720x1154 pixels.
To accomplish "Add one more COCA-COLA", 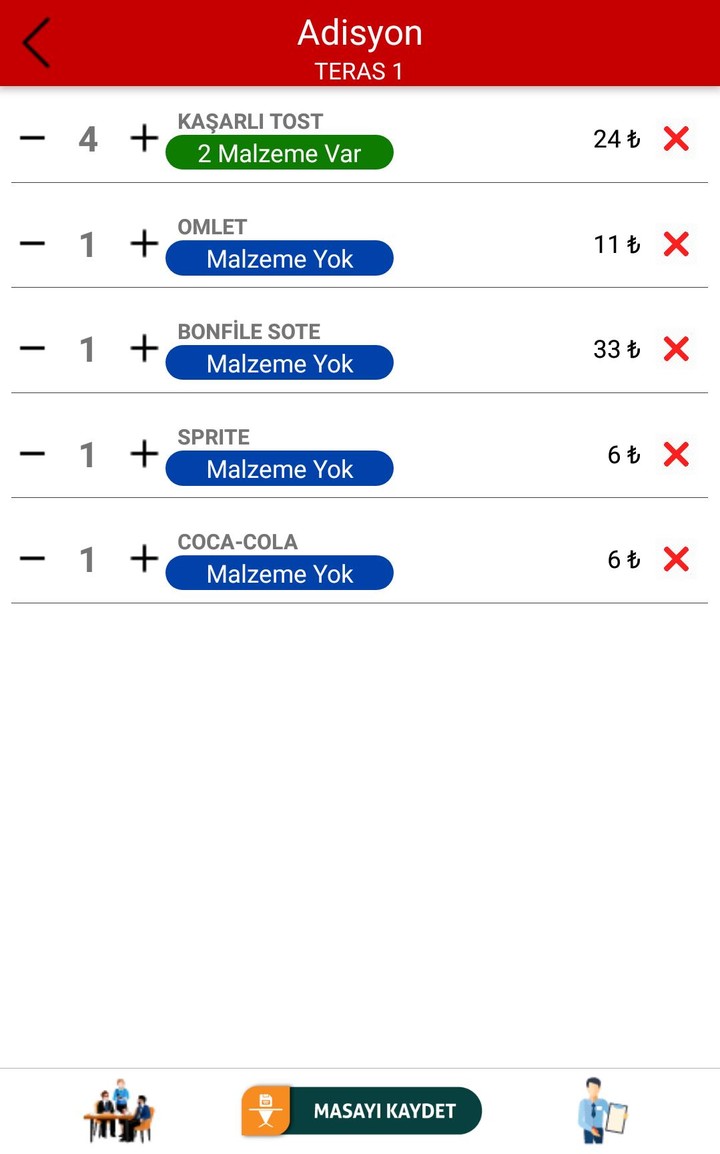I will pos(144,558).
